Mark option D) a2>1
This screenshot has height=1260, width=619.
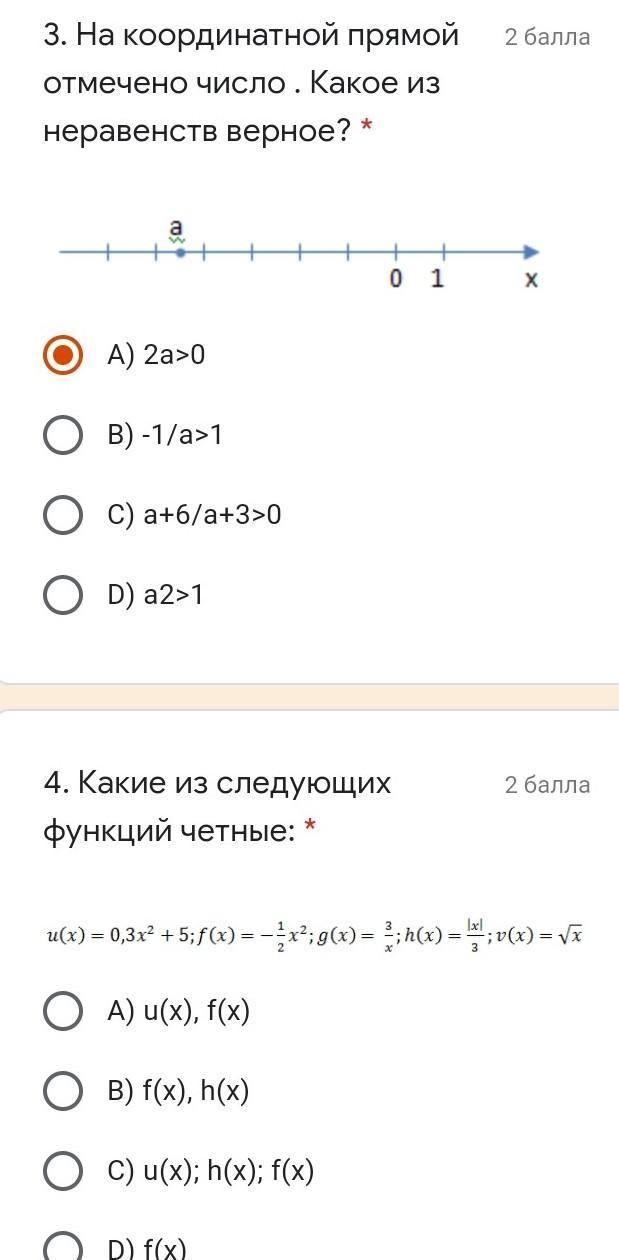click(63, 595)
